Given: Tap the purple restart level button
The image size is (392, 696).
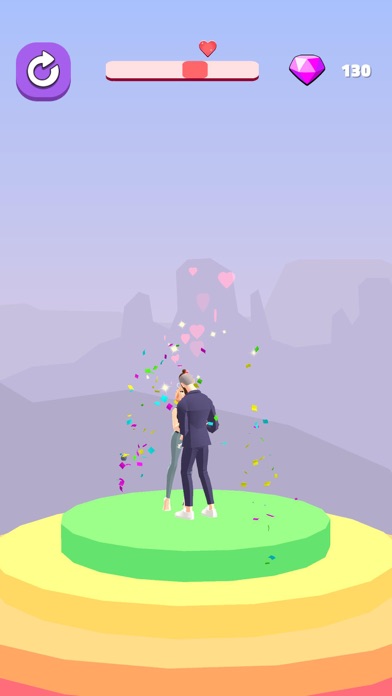Looking at the screenshot, I should tap(44, 71).
